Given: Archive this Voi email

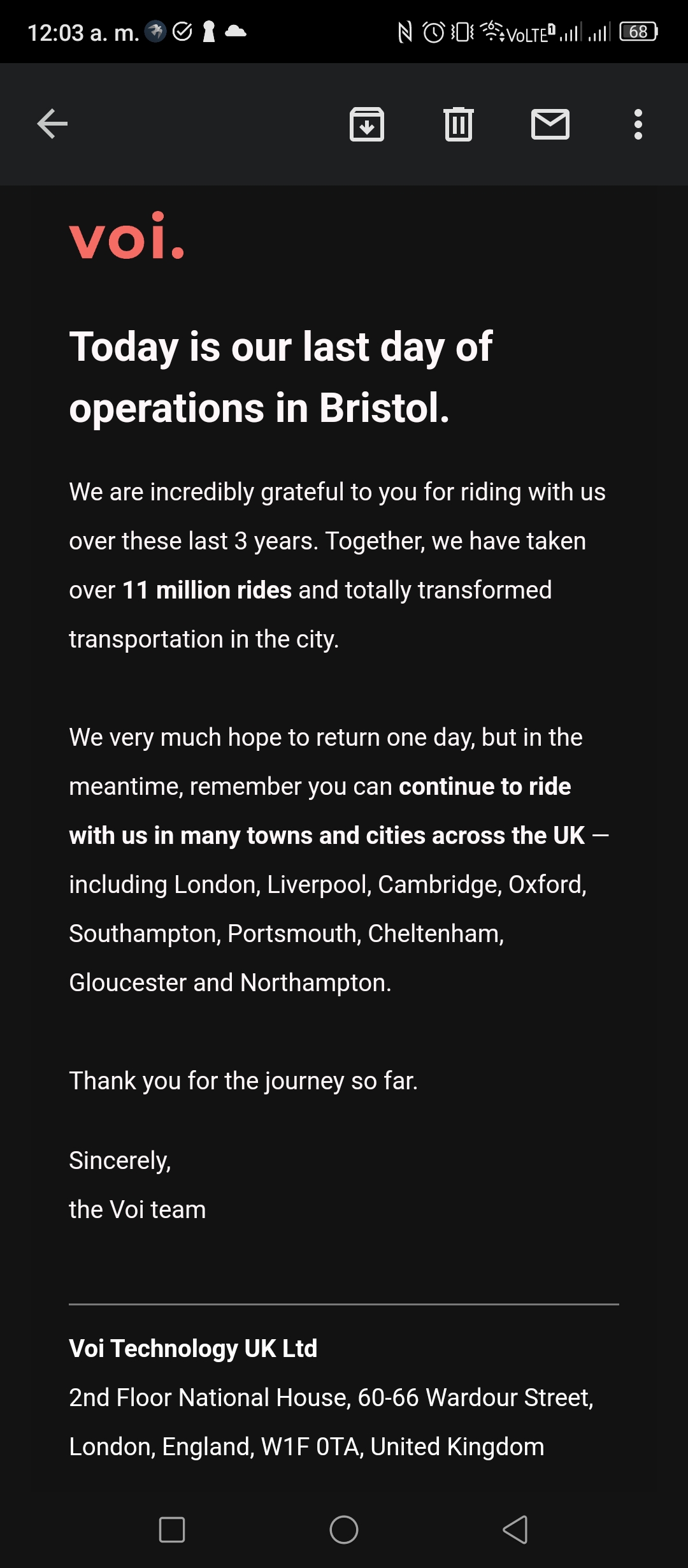Looking at the screenshot, I should click(367, 124).
